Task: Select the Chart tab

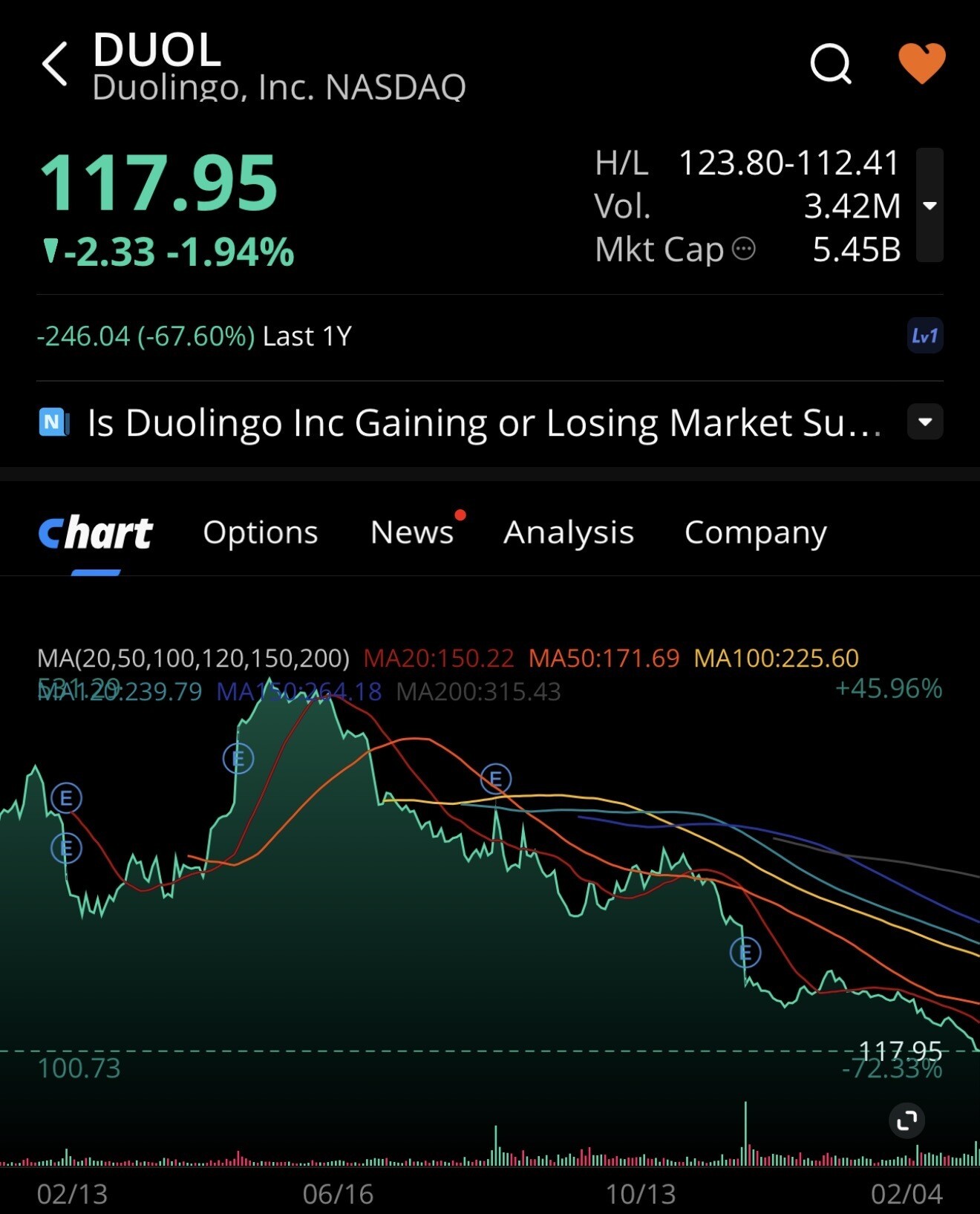Action: tap(96, 533)
